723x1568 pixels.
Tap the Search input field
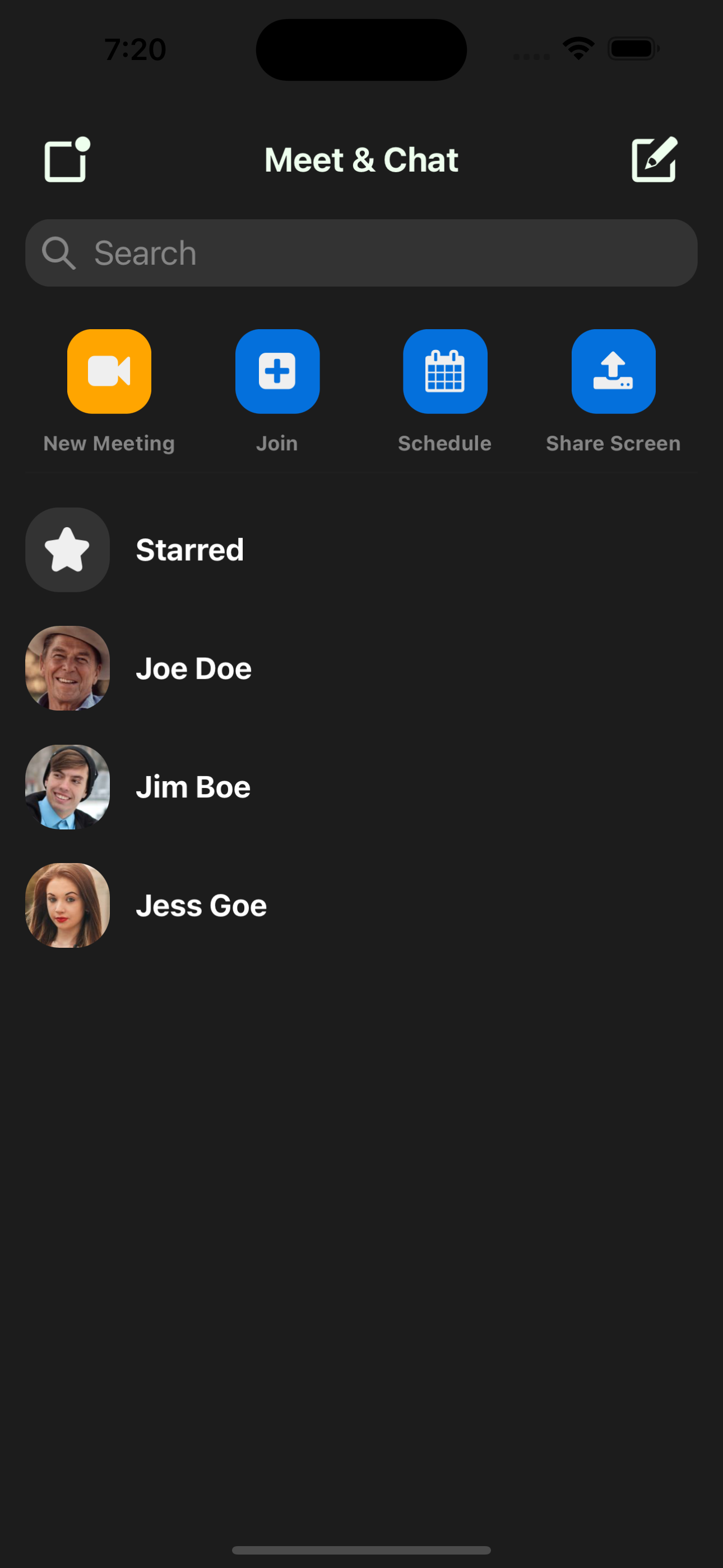361,252
